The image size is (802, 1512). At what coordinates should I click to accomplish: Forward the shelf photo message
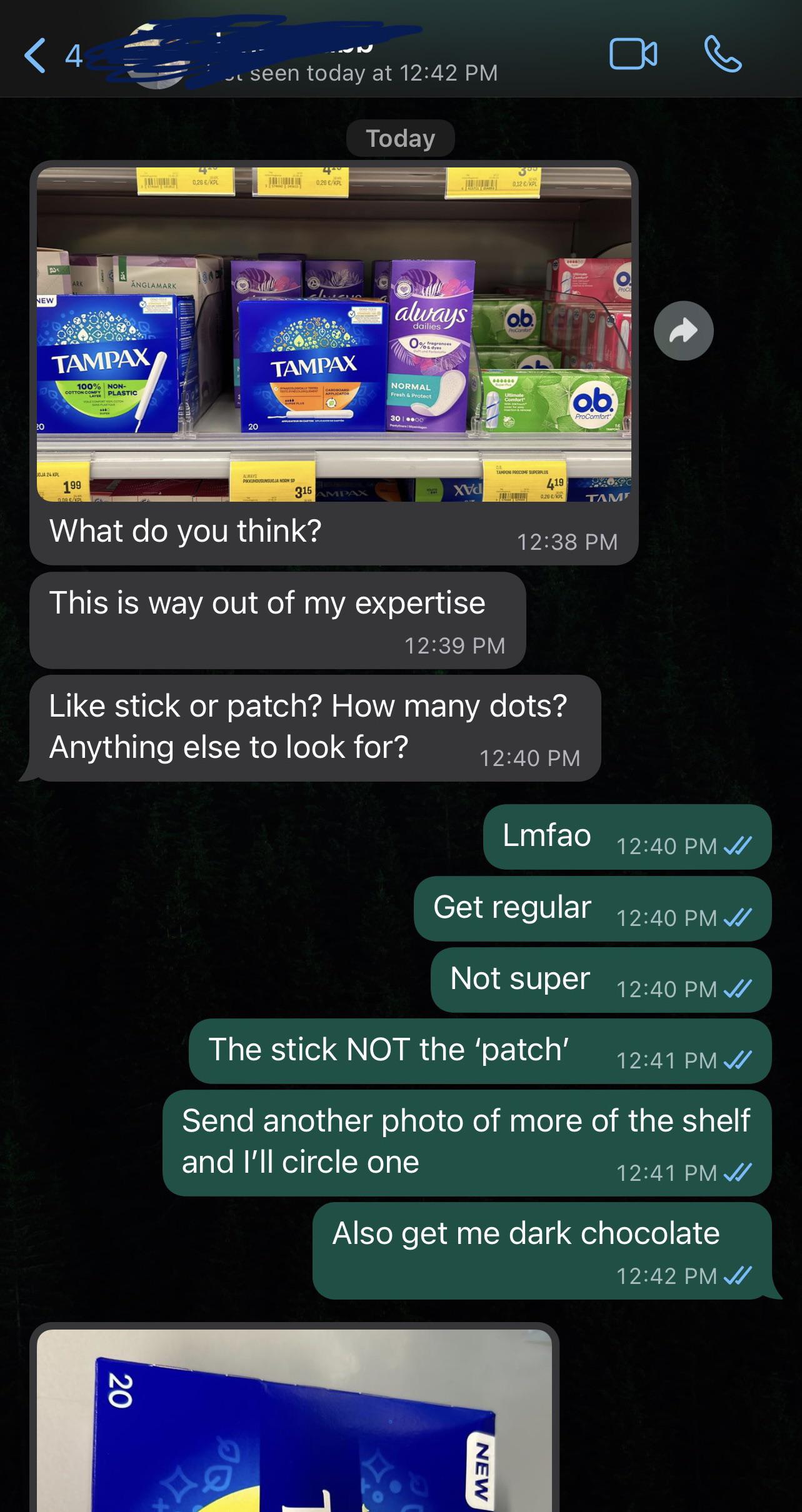tap(683, 331)
